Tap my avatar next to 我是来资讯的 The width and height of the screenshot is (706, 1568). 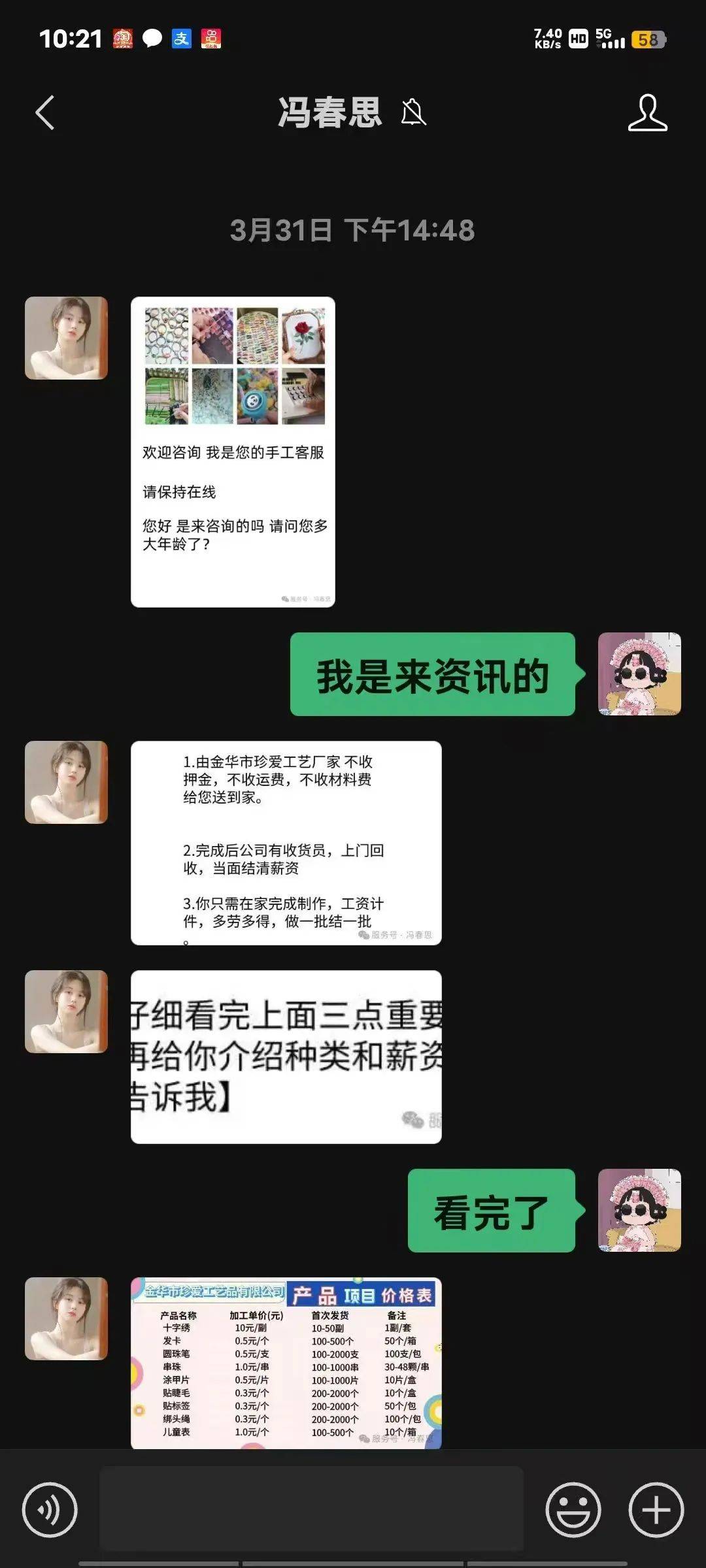(x=639, y=674)
